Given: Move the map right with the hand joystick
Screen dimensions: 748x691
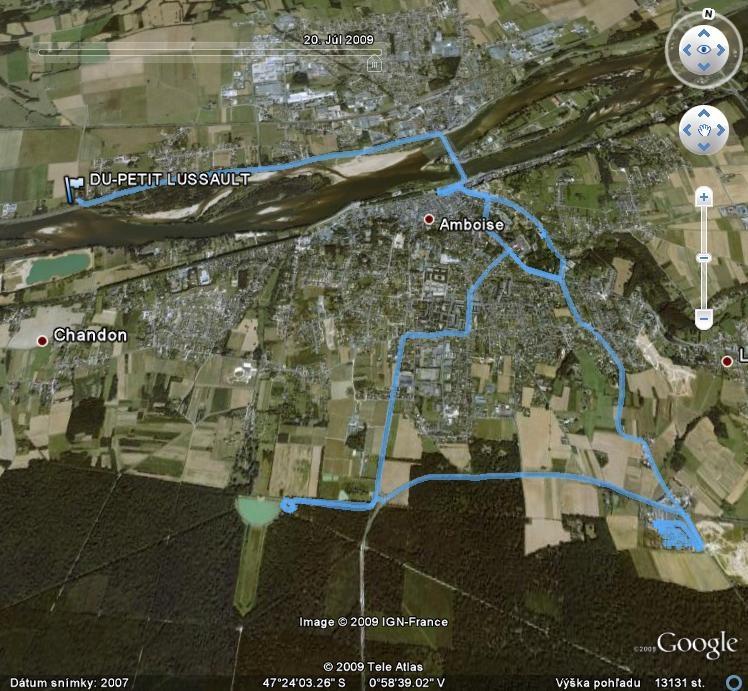Looking at the screenshot, I should (x=720, y=130).
